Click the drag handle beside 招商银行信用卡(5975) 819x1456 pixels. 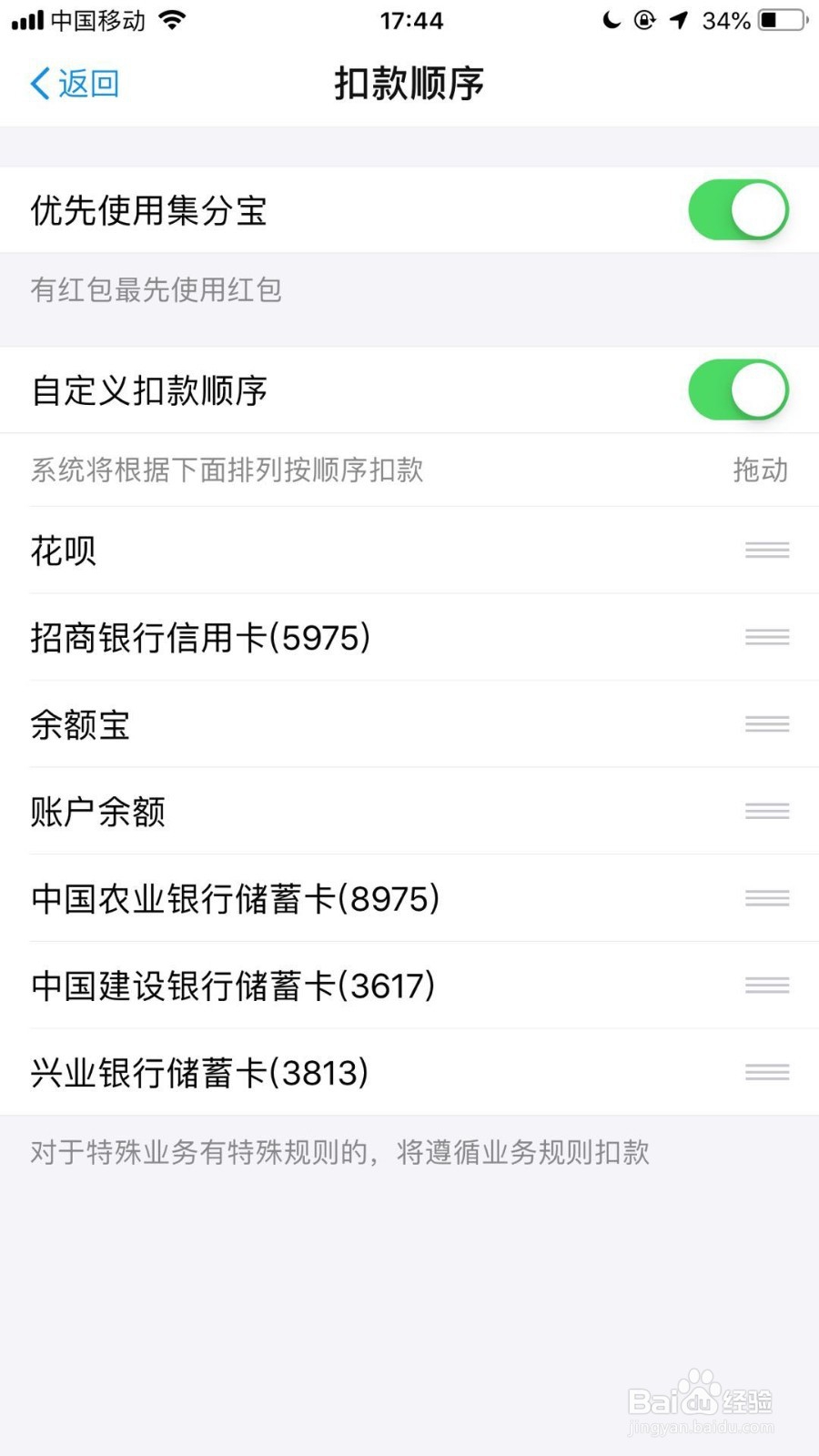(766, 637)
